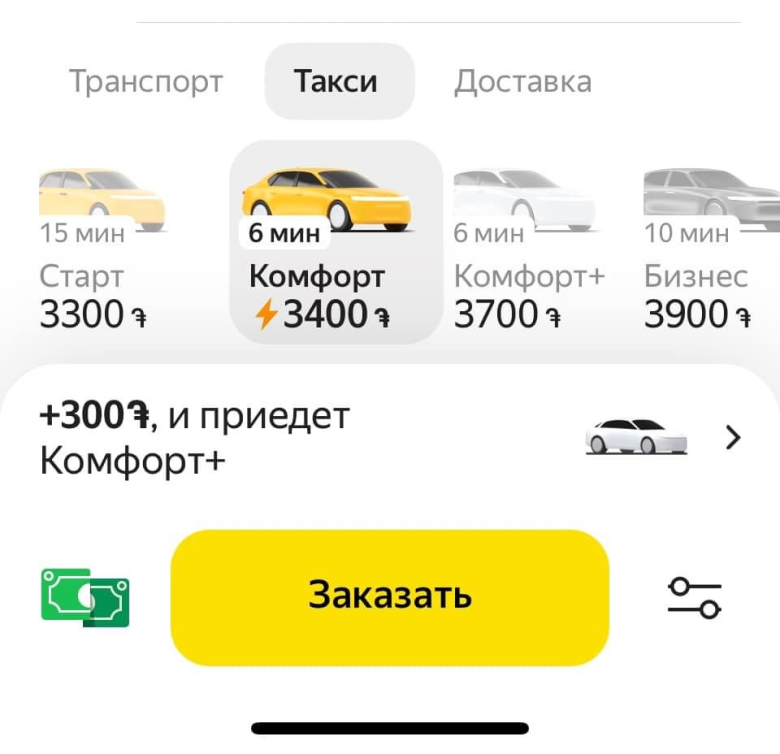Pick the Комфорт+ tariff for 3700
This screenshot has height=754, width=780.
coord(527,250)
